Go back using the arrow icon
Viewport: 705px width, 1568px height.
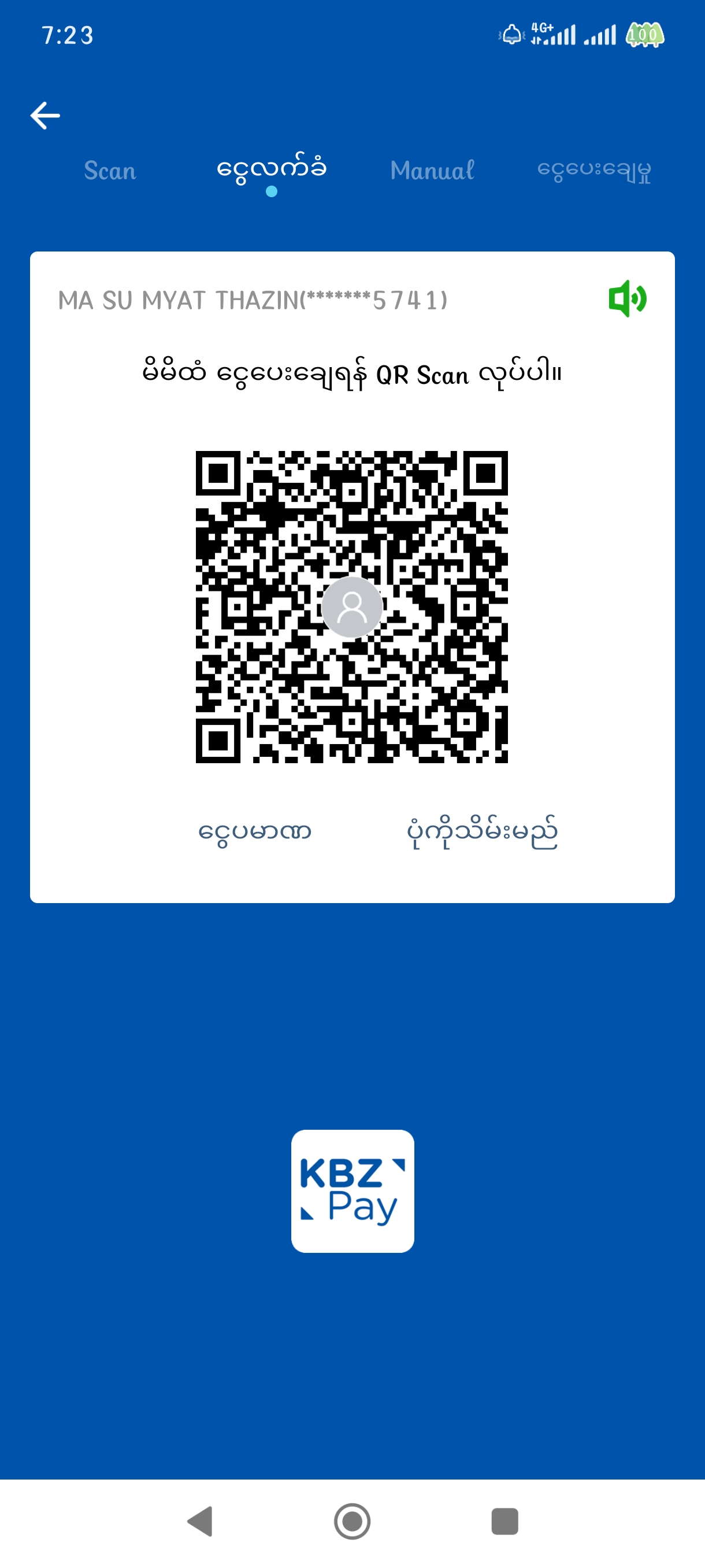[45, 116]
